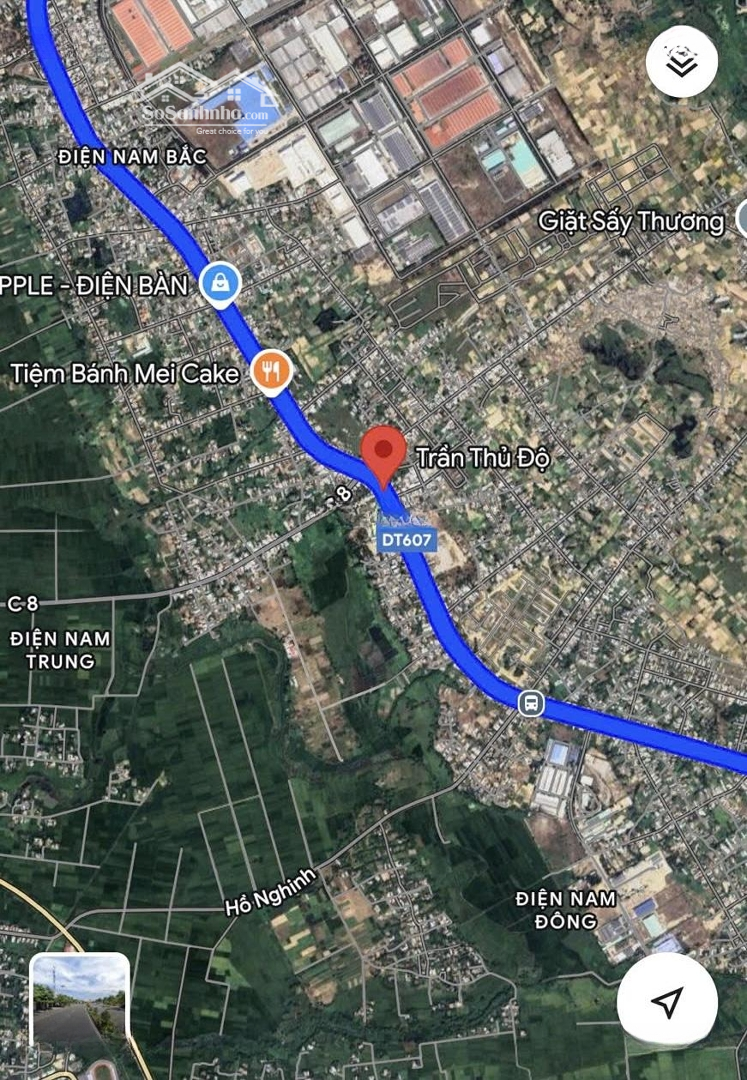The height and width of the screenshot is (1080, 747).
Task: Select the bus stop marker on the route
Action: click(531, 703)
